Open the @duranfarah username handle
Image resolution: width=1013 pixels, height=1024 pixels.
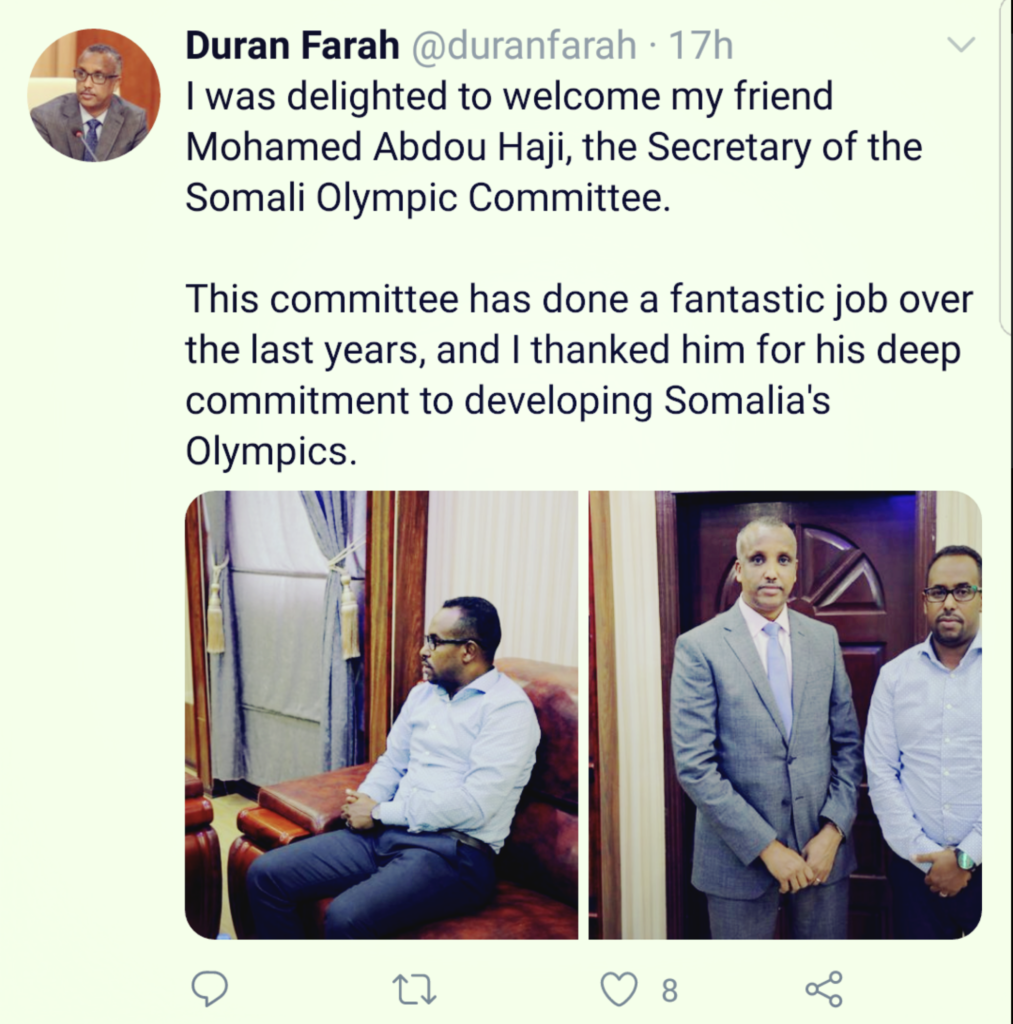pyautogui.click(x=520, y=45)
